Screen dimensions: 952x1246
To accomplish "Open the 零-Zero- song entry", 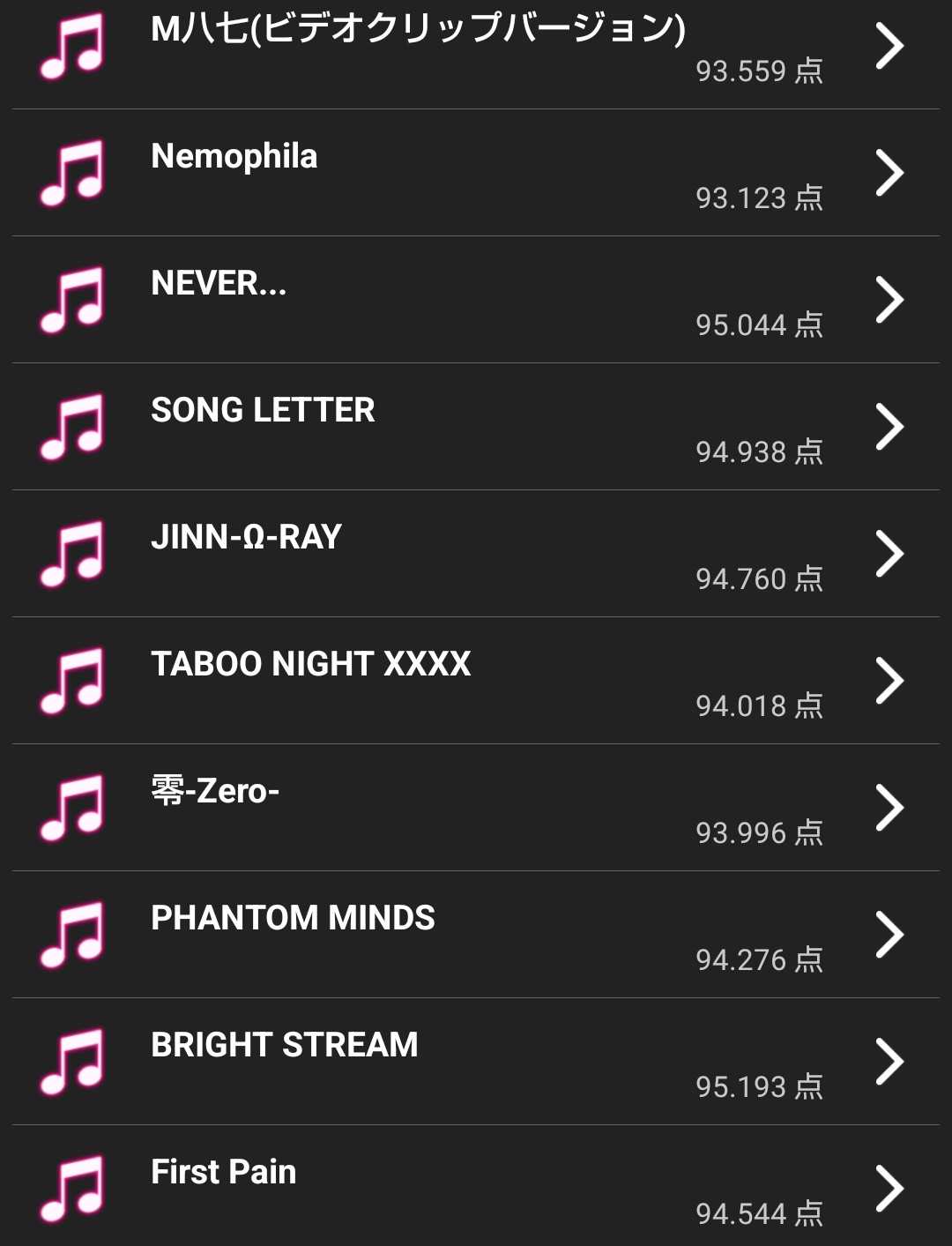I will pos(215,792).
